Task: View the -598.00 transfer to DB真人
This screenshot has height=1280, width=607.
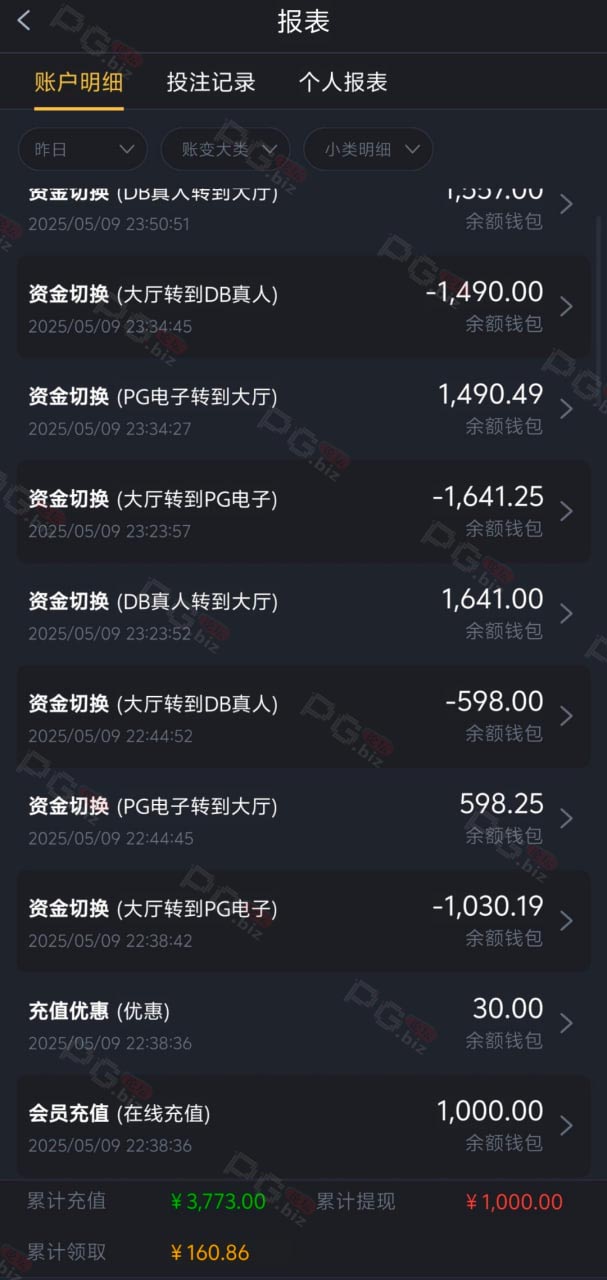Action: click(303, 716)
